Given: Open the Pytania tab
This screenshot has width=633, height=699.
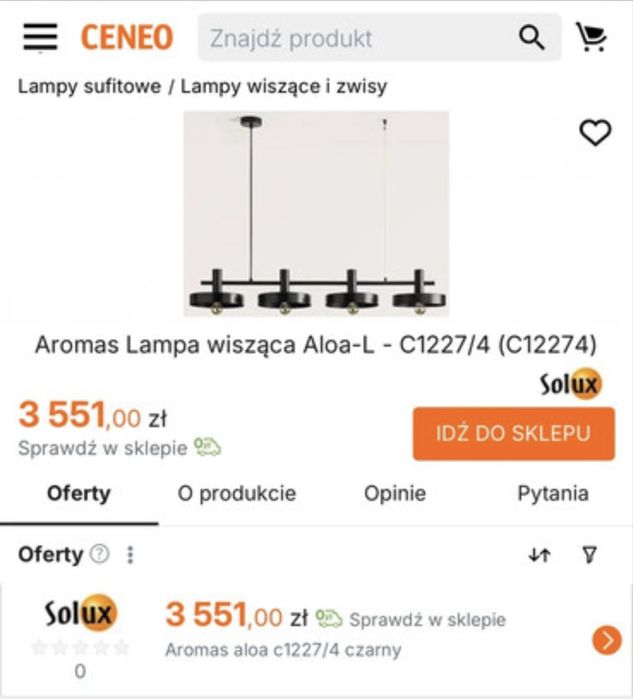Looking at the screenshot, I should (552, 493).
